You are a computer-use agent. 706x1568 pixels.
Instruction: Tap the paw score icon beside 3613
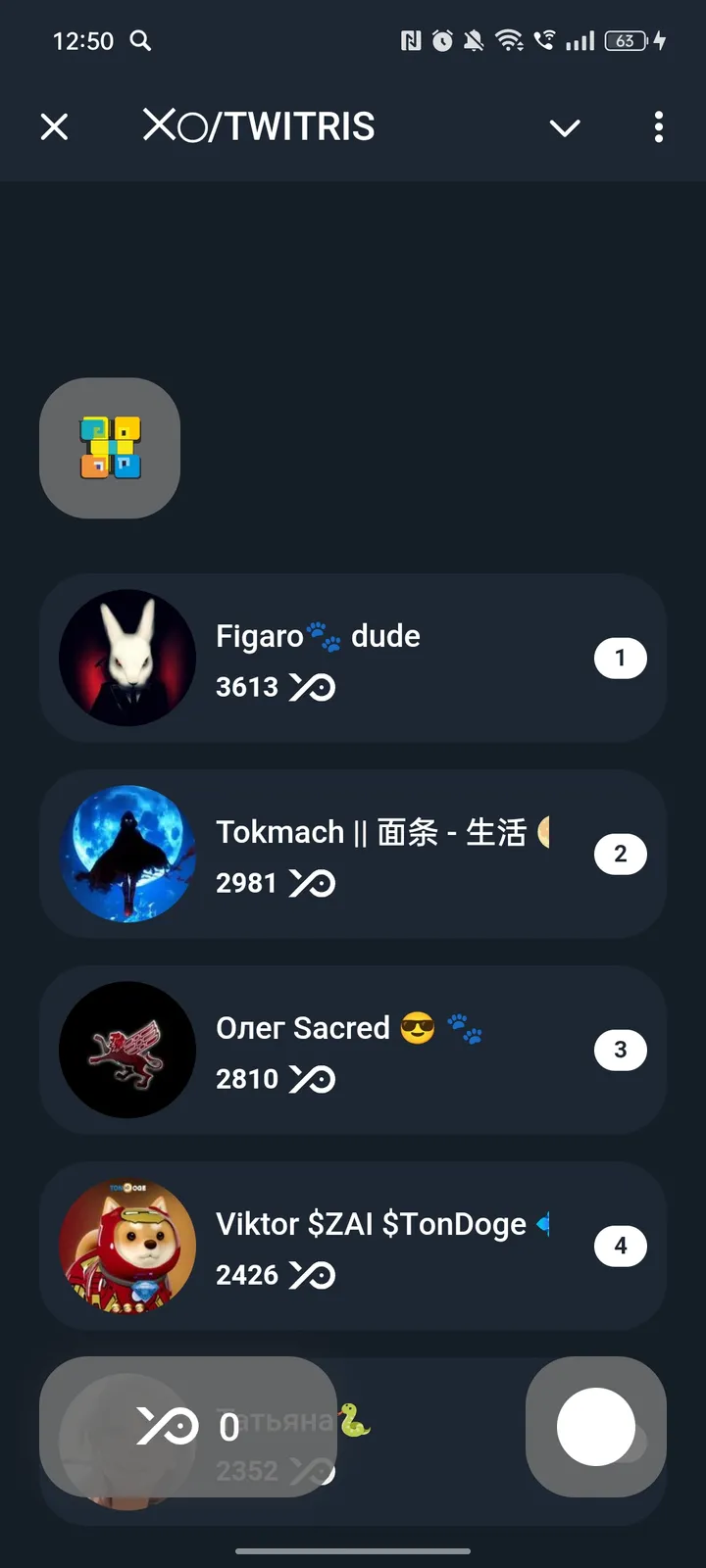point(312,687)
